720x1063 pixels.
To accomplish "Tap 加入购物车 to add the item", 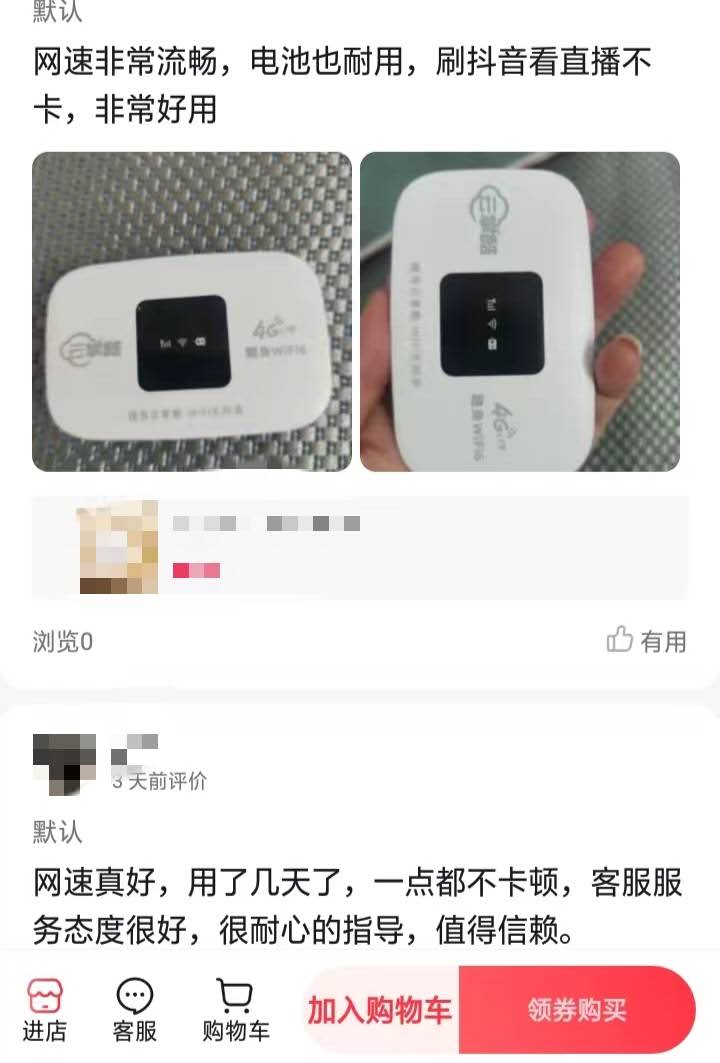I will click(381, 1010).
